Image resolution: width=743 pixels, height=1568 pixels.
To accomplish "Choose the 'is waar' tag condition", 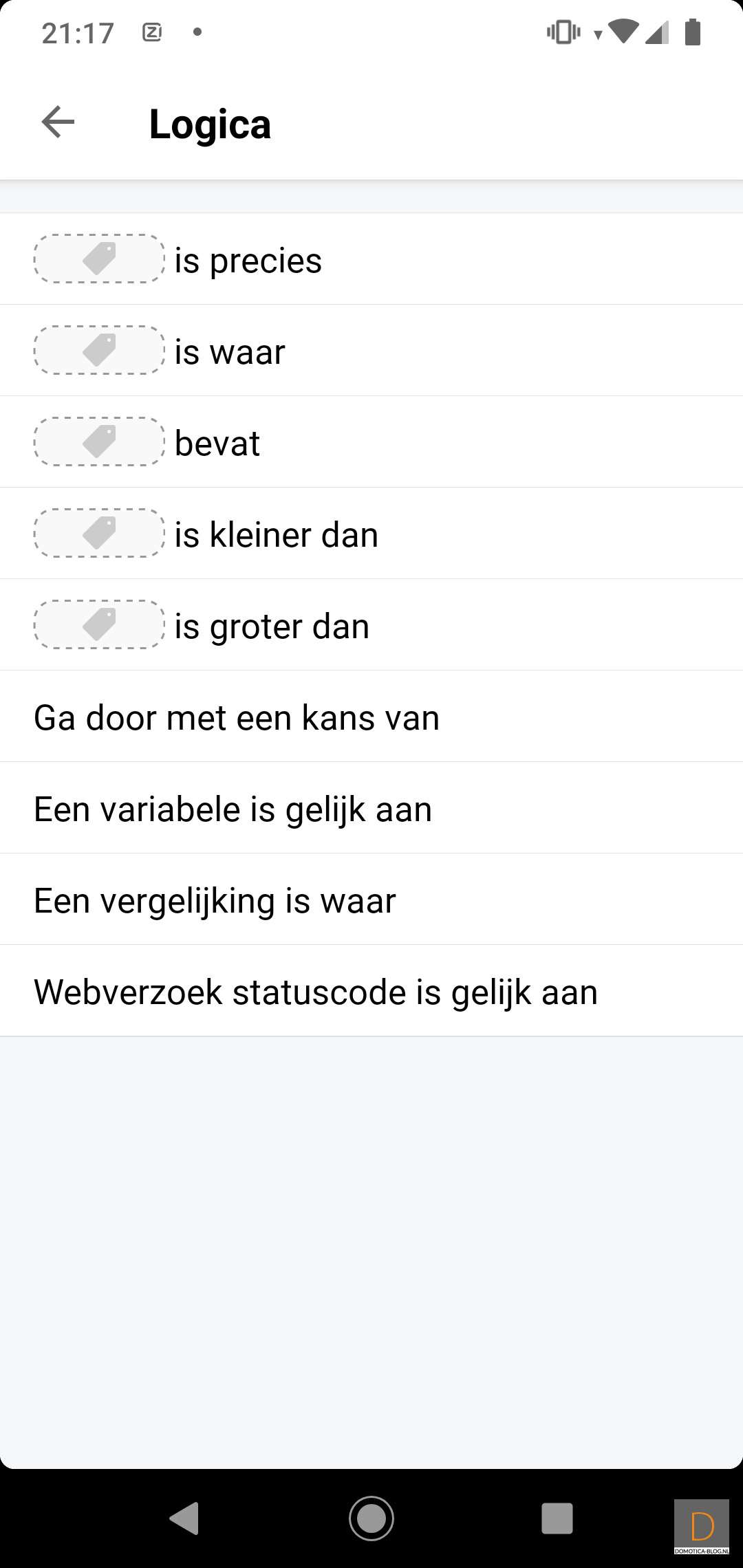I will (230, 351).
